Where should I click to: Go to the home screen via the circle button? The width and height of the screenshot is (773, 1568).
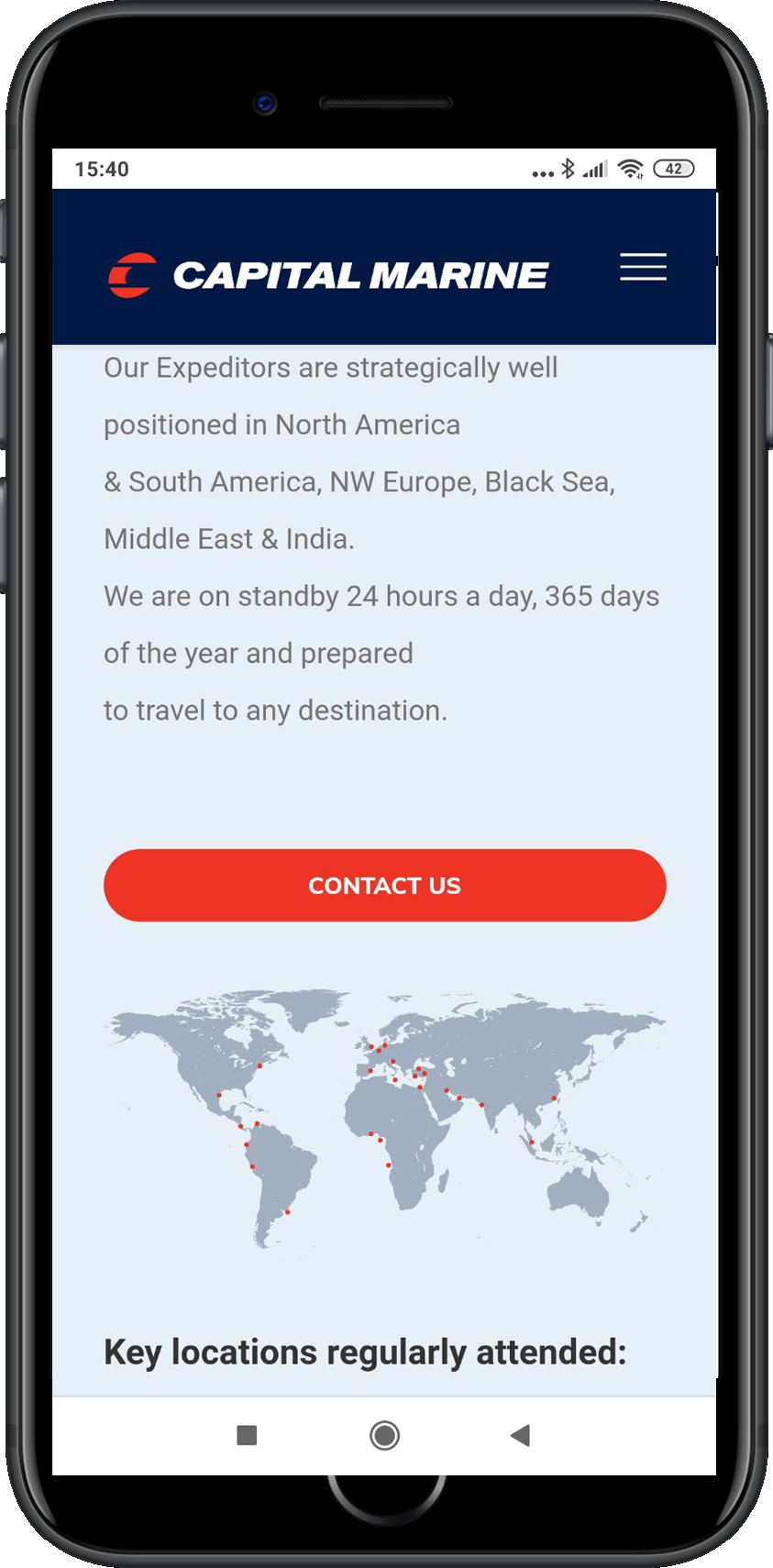point(384,1435)
